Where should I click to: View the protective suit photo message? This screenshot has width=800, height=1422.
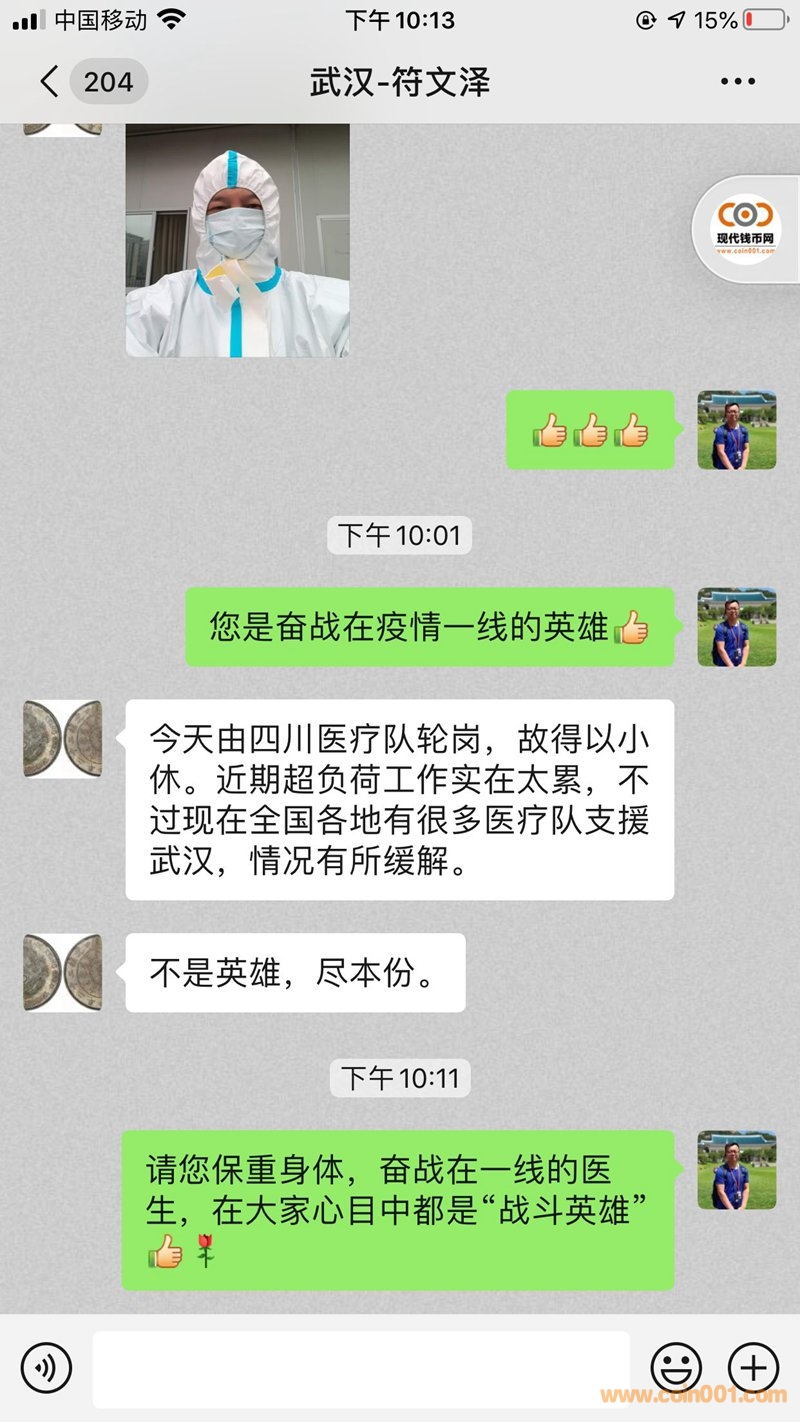click(x=238, y=240)
